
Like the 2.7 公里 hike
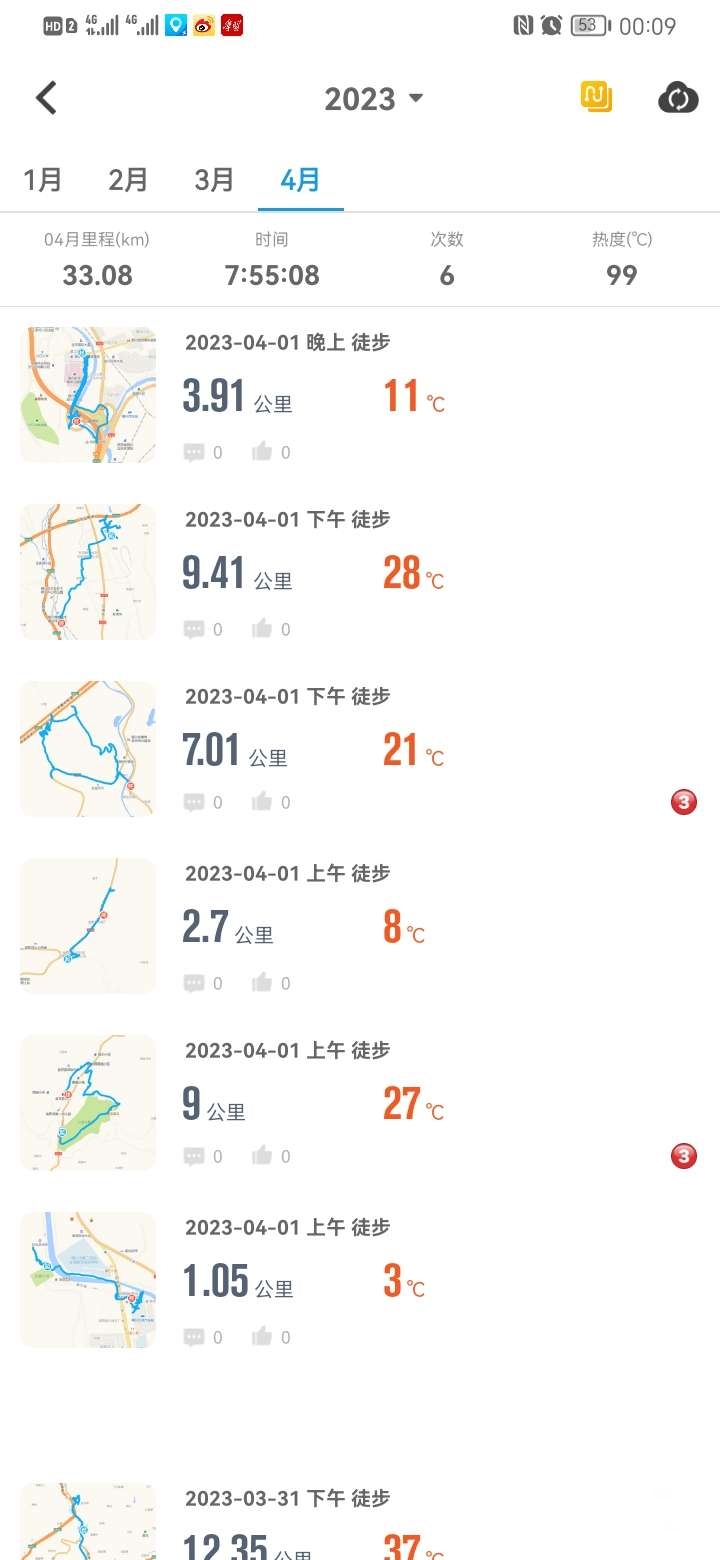(x=263, y=983)
